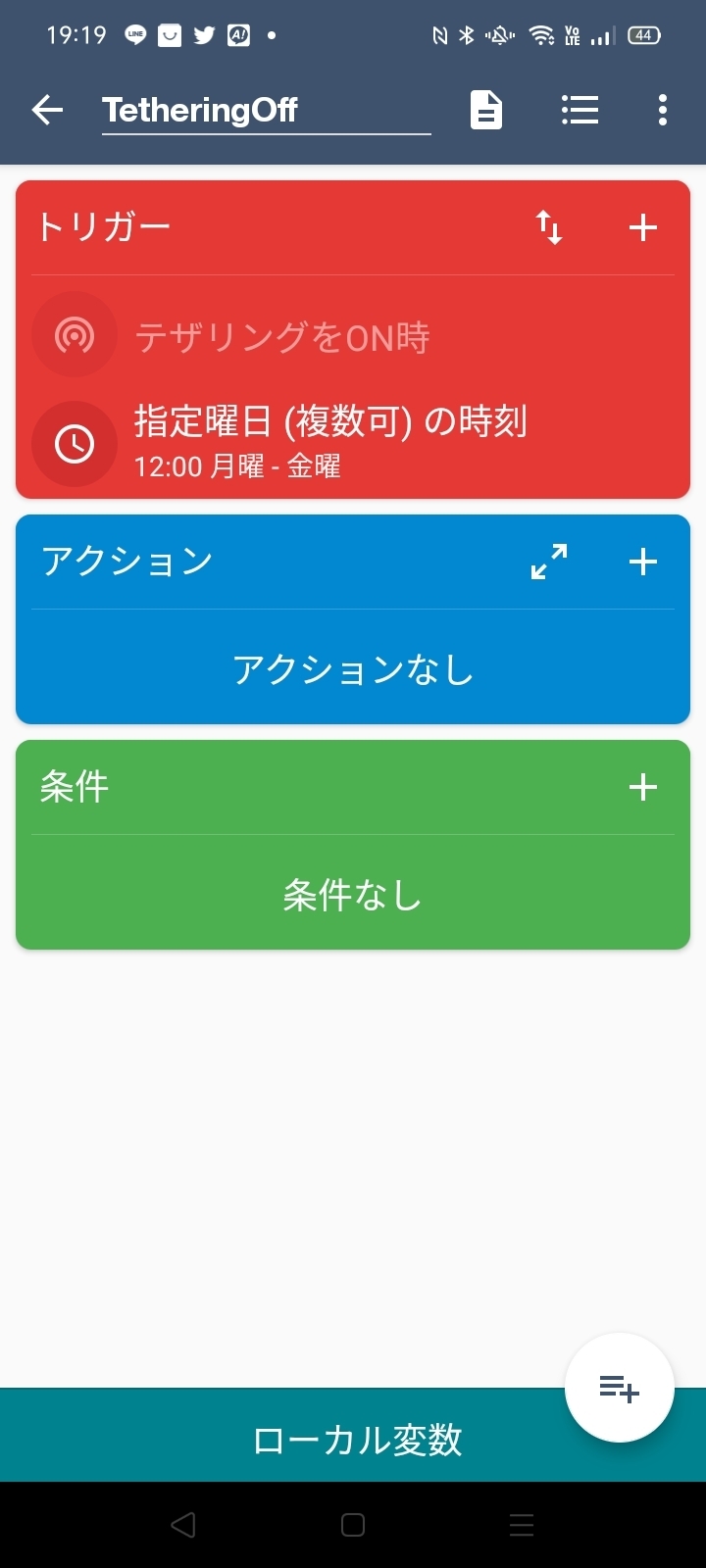Reorder triggers with the up-down arrows icon

(549, 227)
